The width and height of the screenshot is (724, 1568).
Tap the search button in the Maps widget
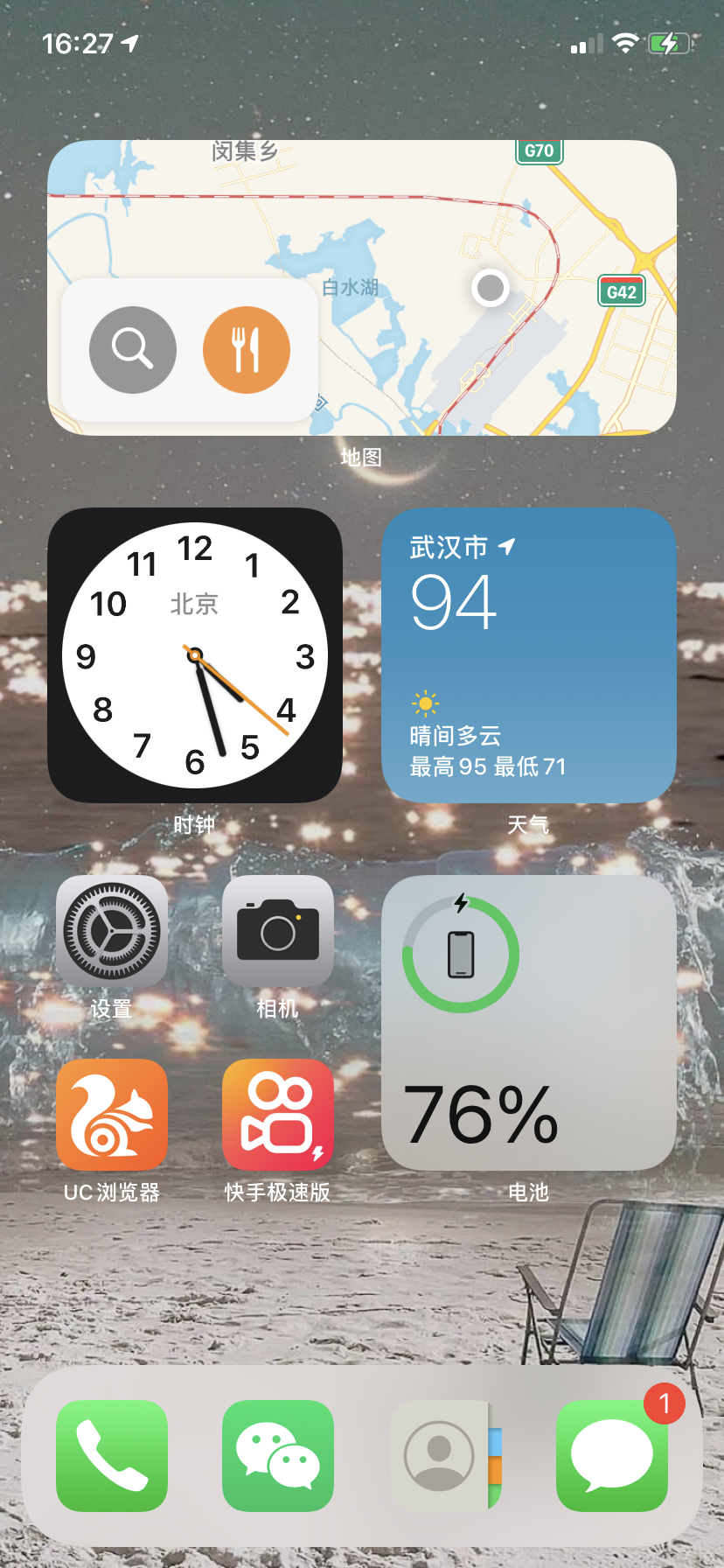(133, 350)
